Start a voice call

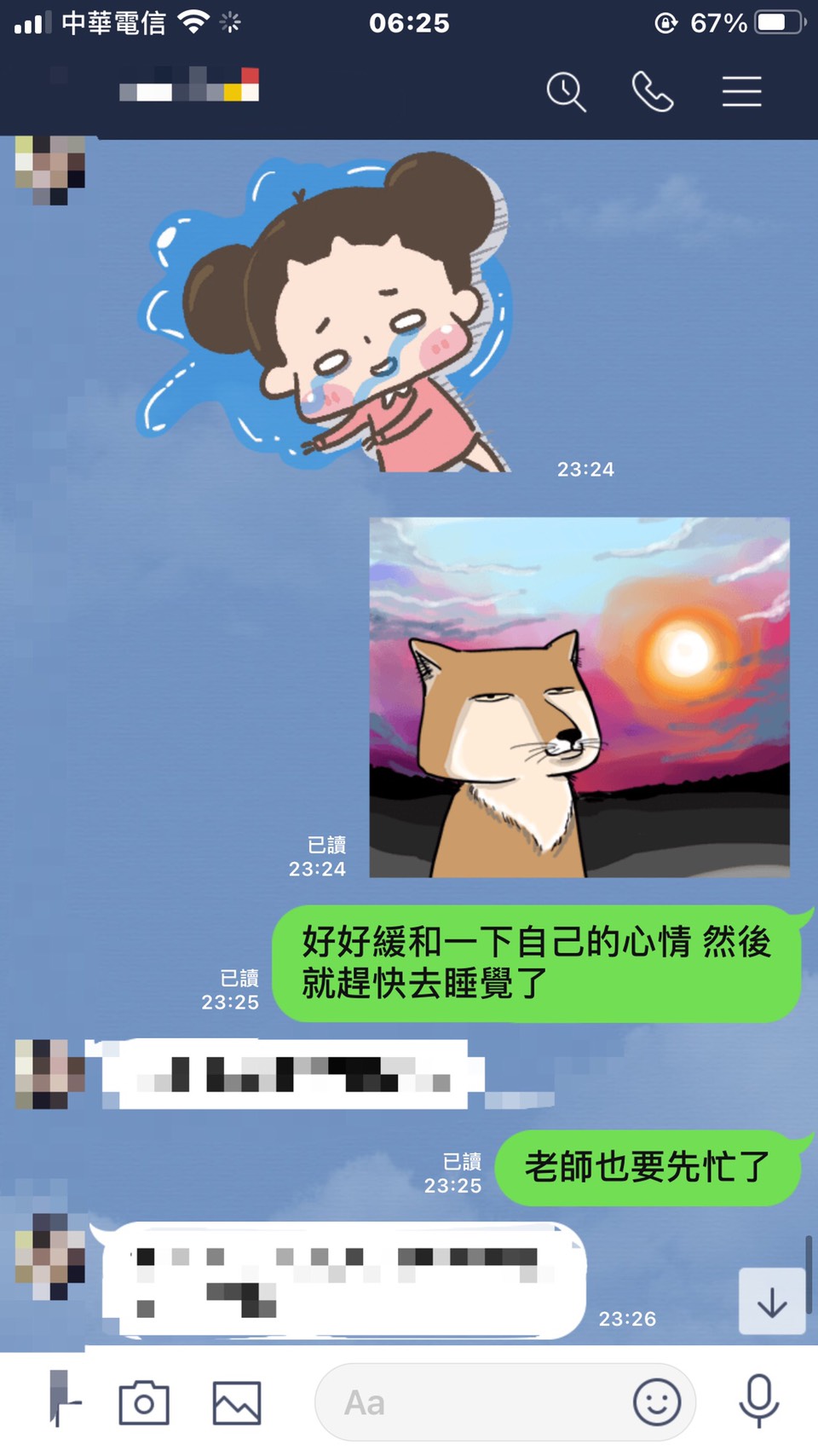653,91
